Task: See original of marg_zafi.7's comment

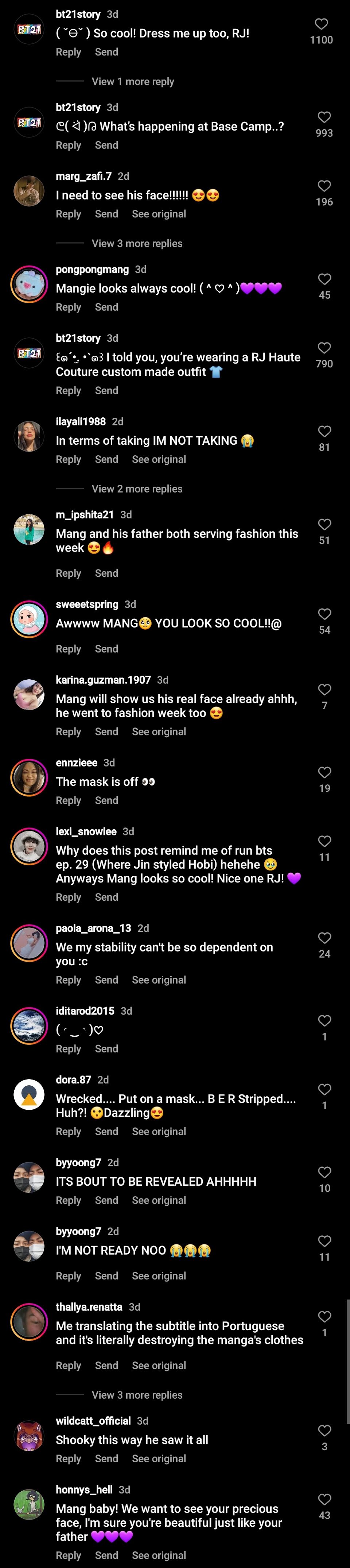Action: pos(159,214)
